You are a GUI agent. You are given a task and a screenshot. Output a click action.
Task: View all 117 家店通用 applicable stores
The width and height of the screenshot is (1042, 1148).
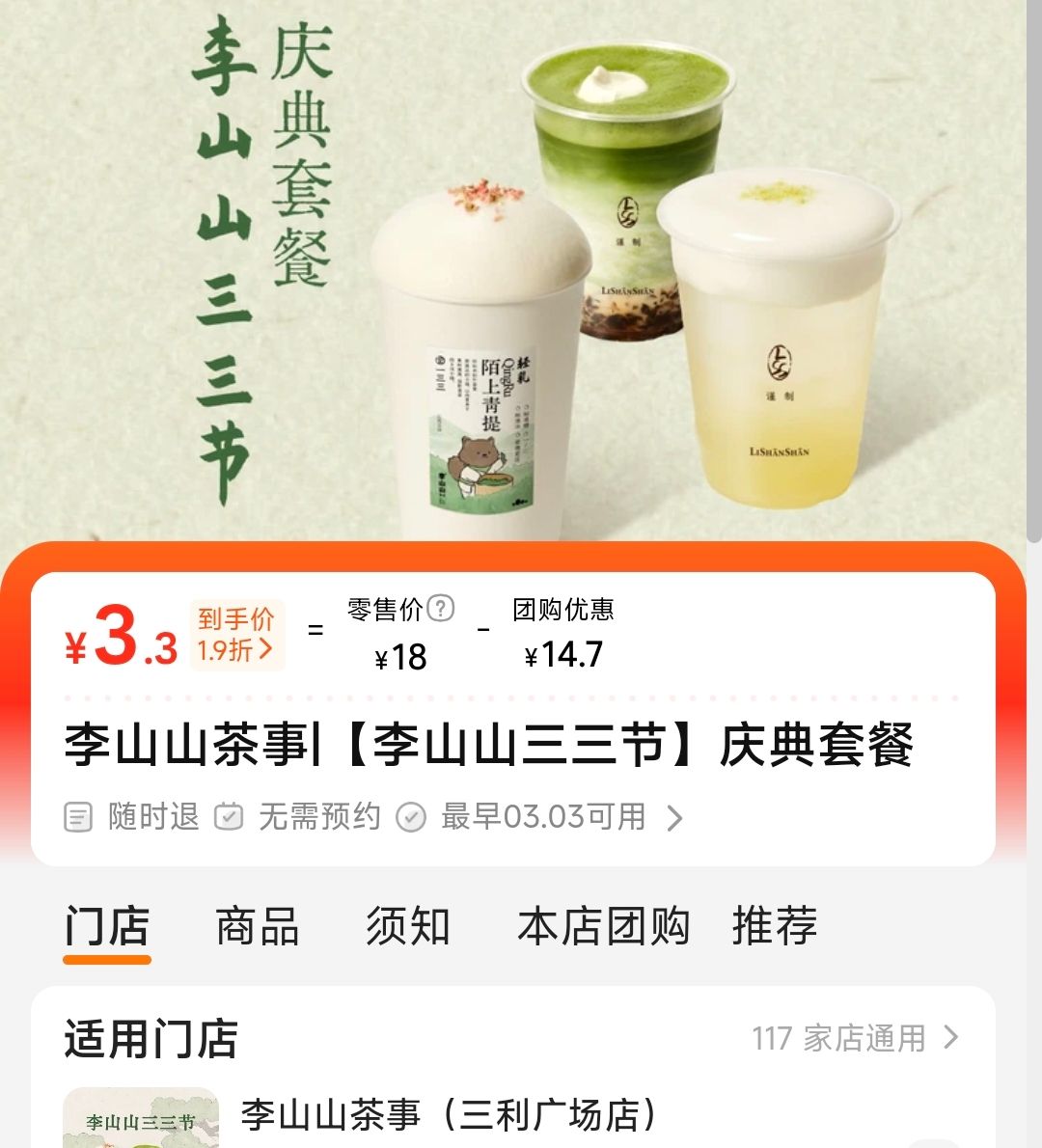855,1038
